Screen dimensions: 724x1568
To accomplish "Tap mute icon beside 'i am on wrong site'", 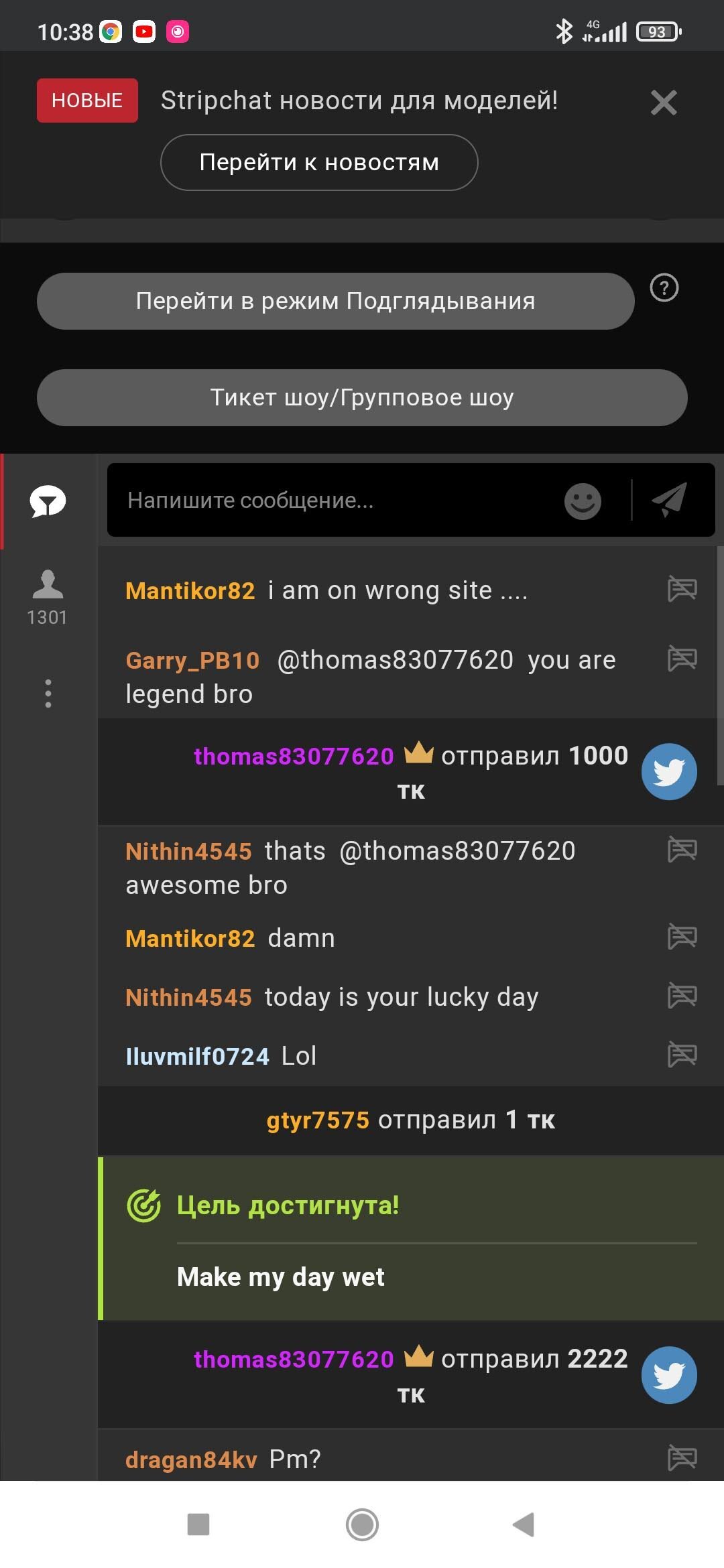I will [x=682, y=589].
